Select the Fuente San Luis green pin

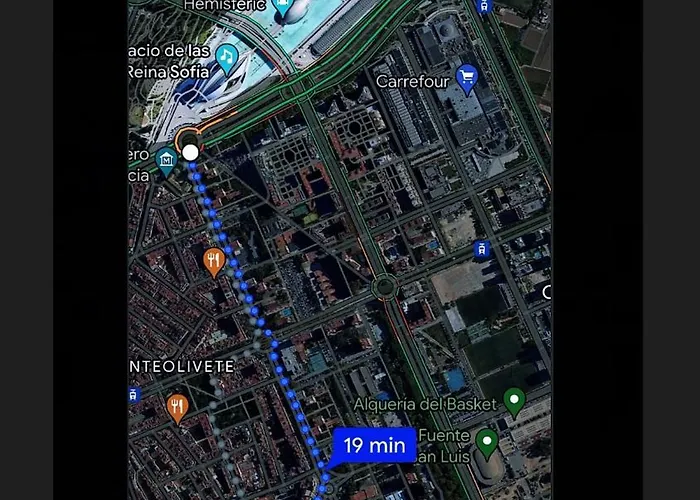487,441
